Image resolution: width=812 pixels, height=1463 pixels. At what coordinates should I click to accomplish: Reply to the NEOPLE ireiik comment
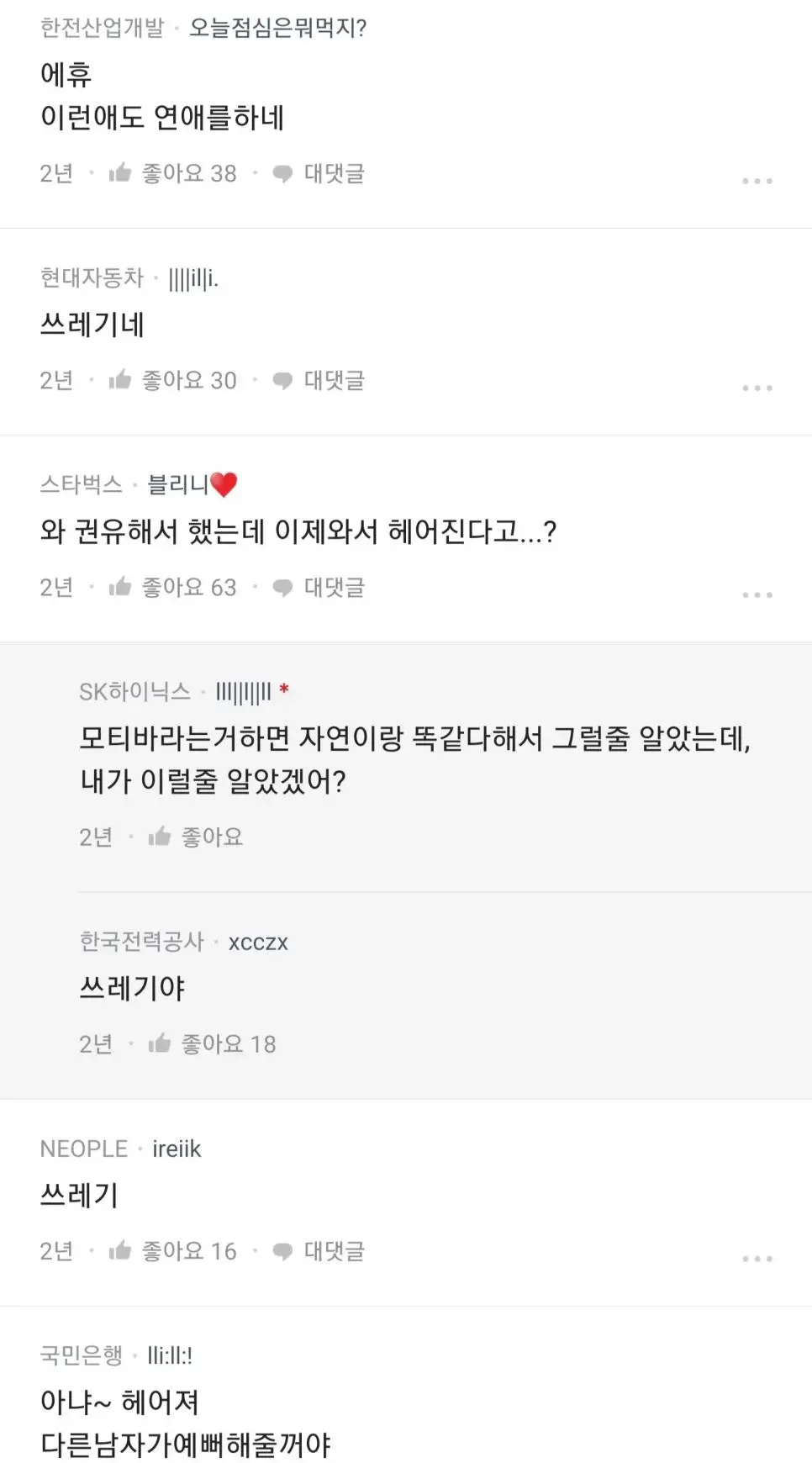tap(319, 1251)
